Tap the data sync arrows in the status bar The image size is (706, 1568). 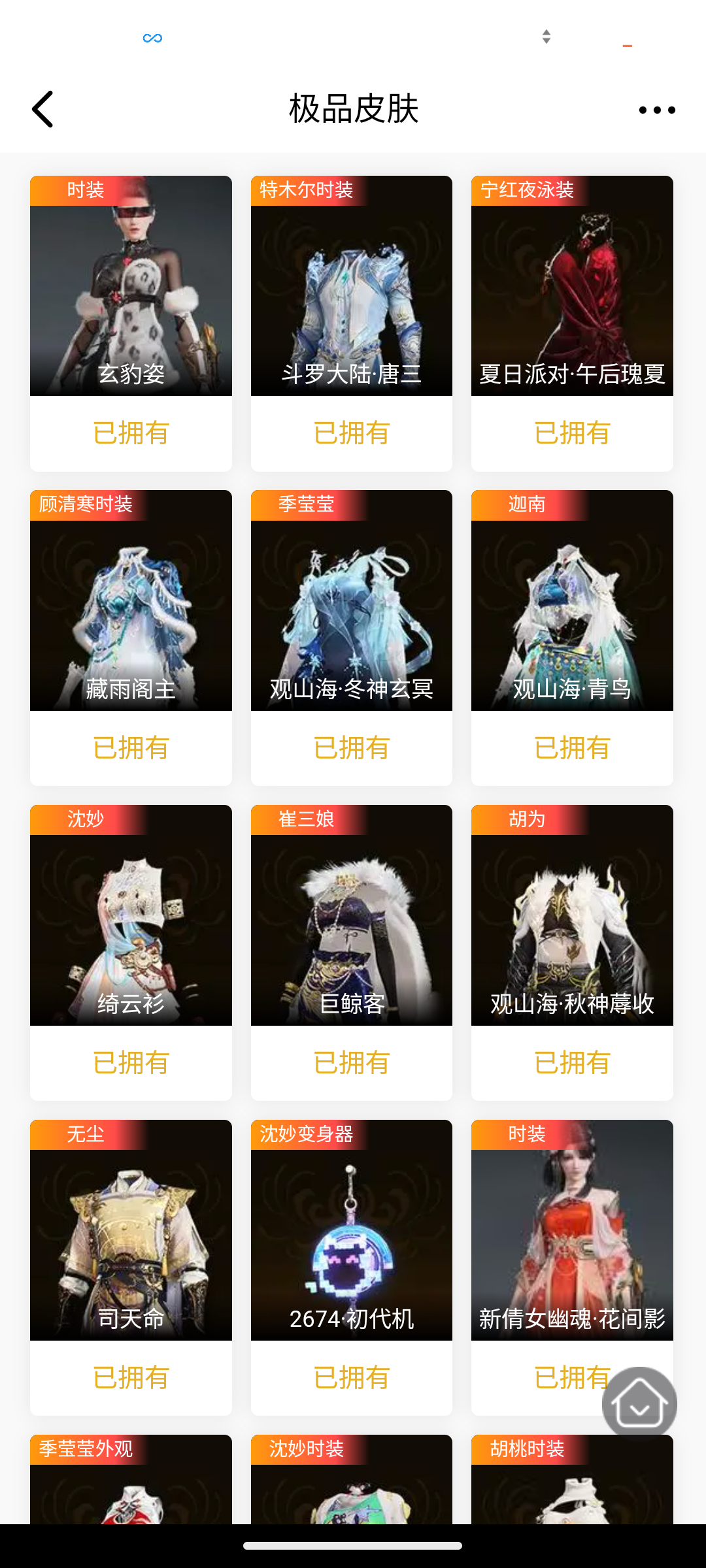pyautogui.click(x=546, y=37)
